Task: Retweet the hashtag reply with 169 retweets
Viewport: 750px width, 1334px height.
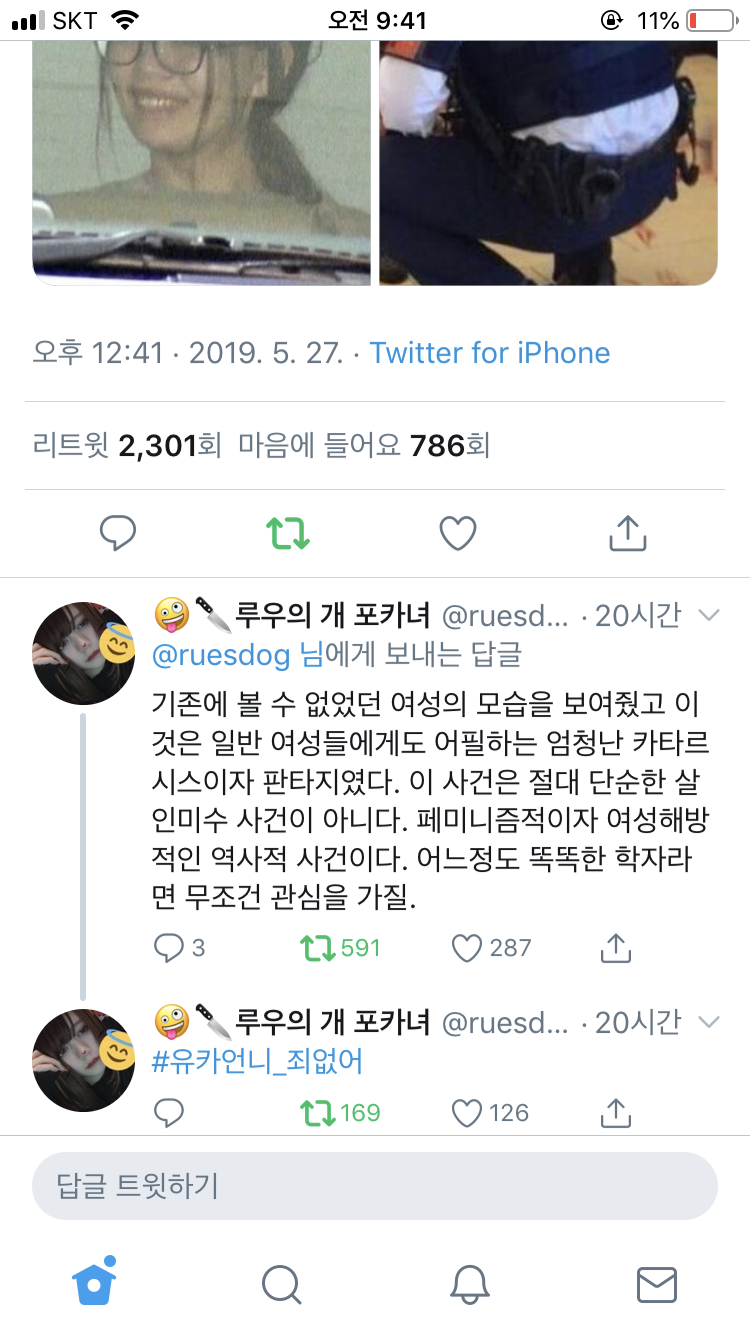Action: 318,1112
